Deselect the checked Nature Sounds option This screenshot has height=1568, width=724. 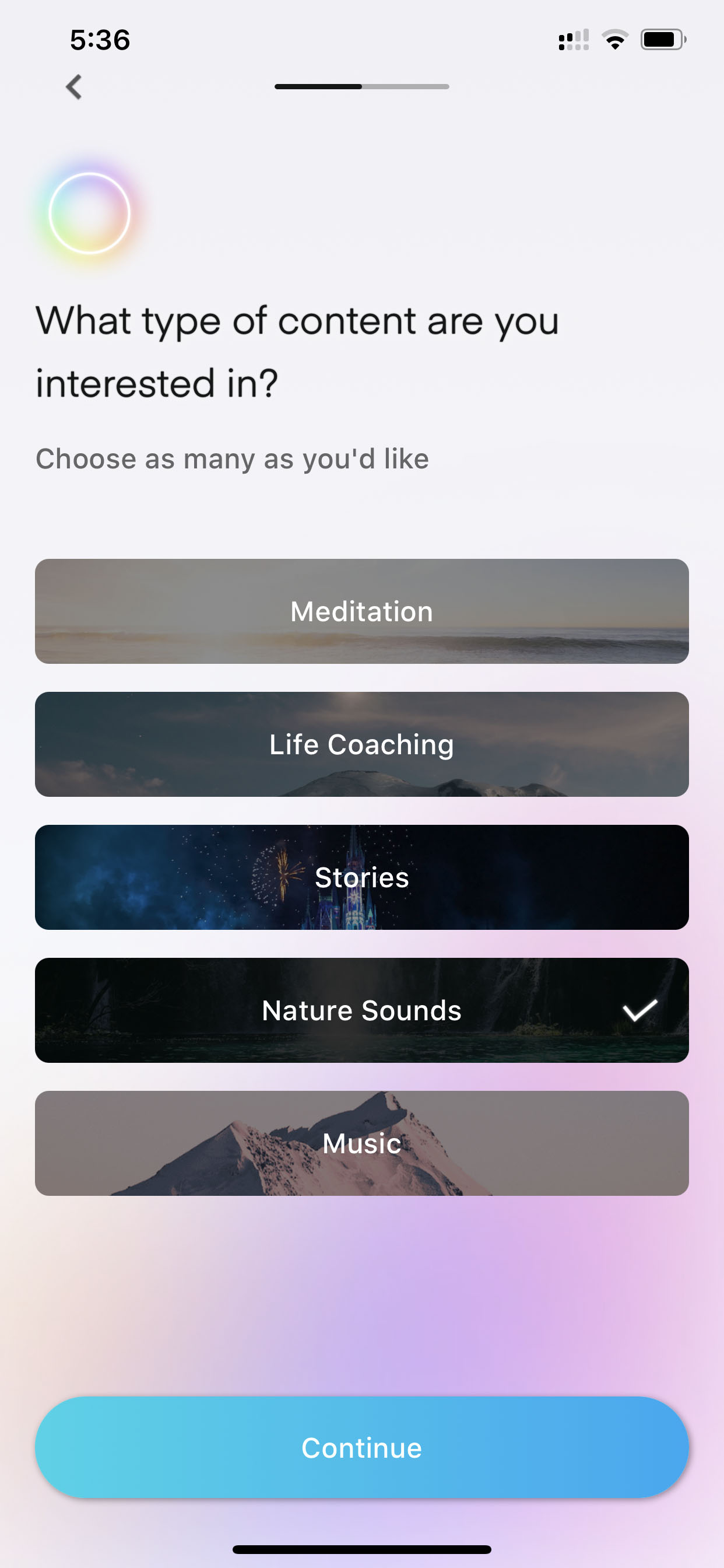[x=362, y=1010]
